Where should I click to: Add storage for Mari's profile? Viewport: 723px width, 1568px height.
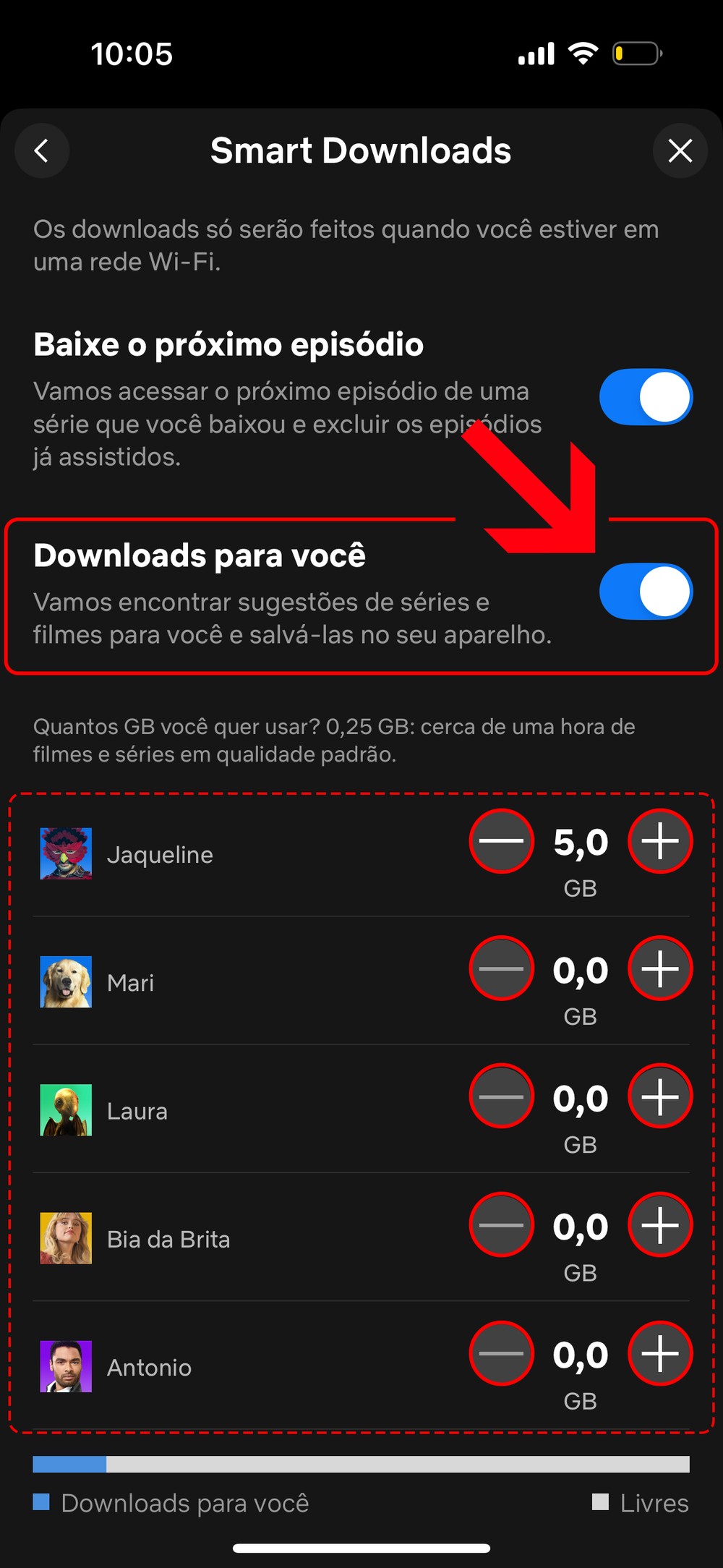click(659, 969)
